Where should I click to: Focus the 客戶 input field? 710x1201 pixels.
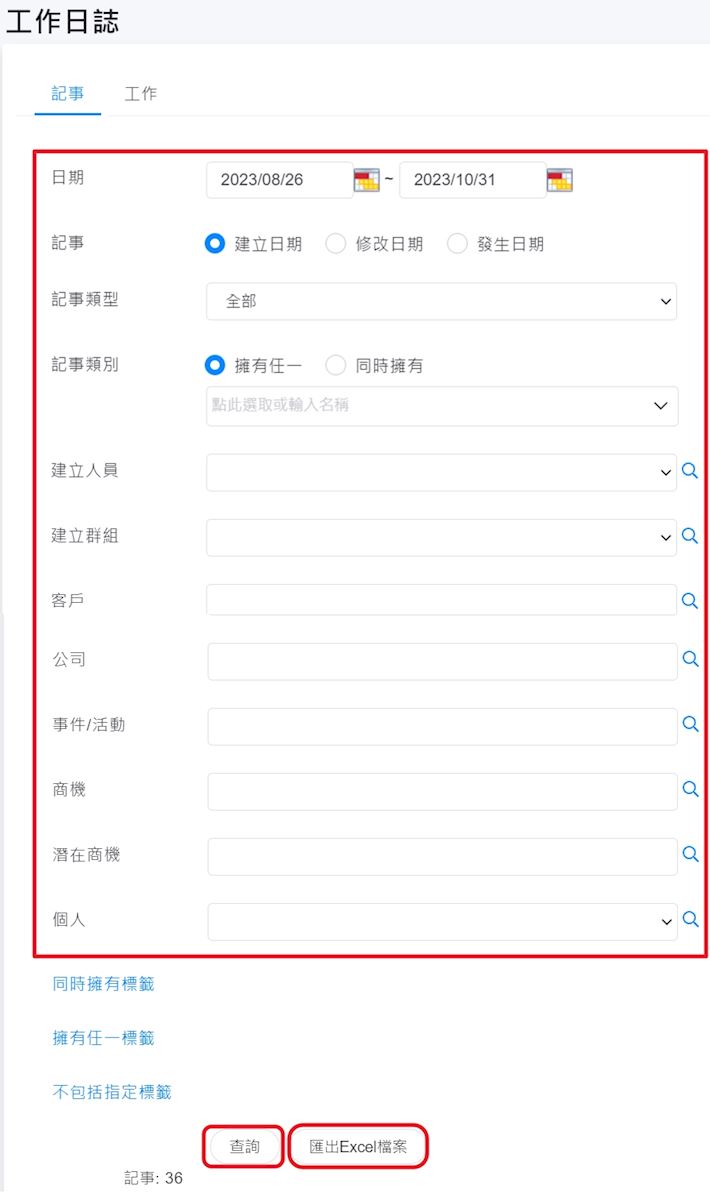441,600
